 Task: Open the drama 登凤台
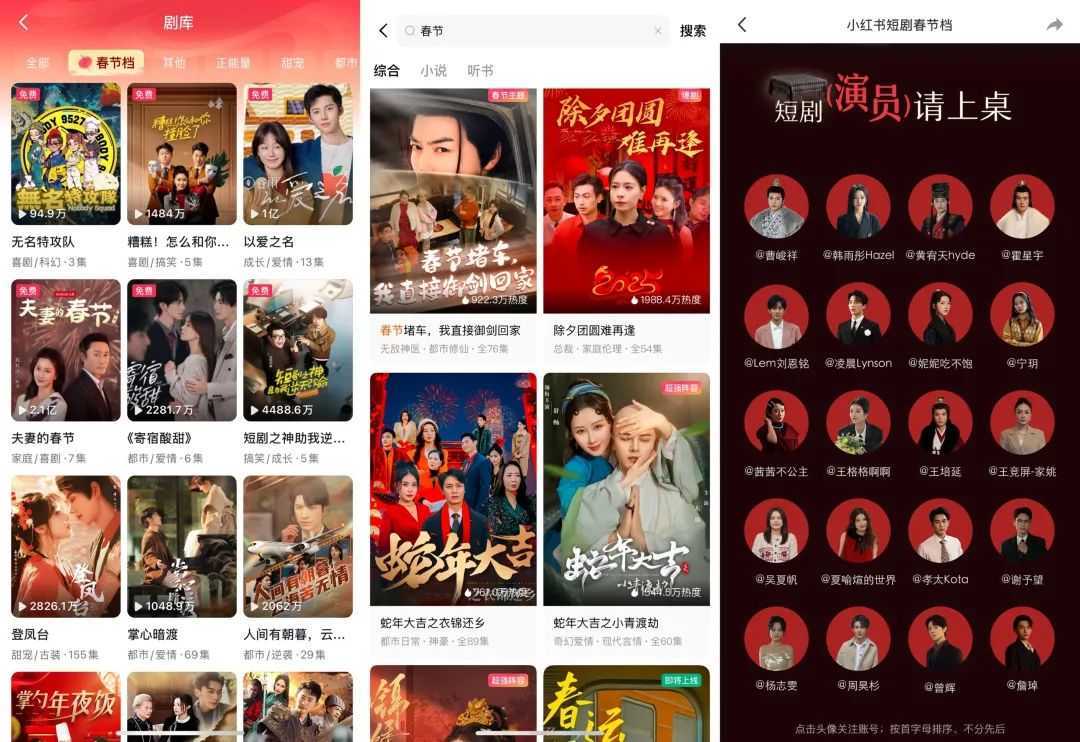click(x=66, y=546)
